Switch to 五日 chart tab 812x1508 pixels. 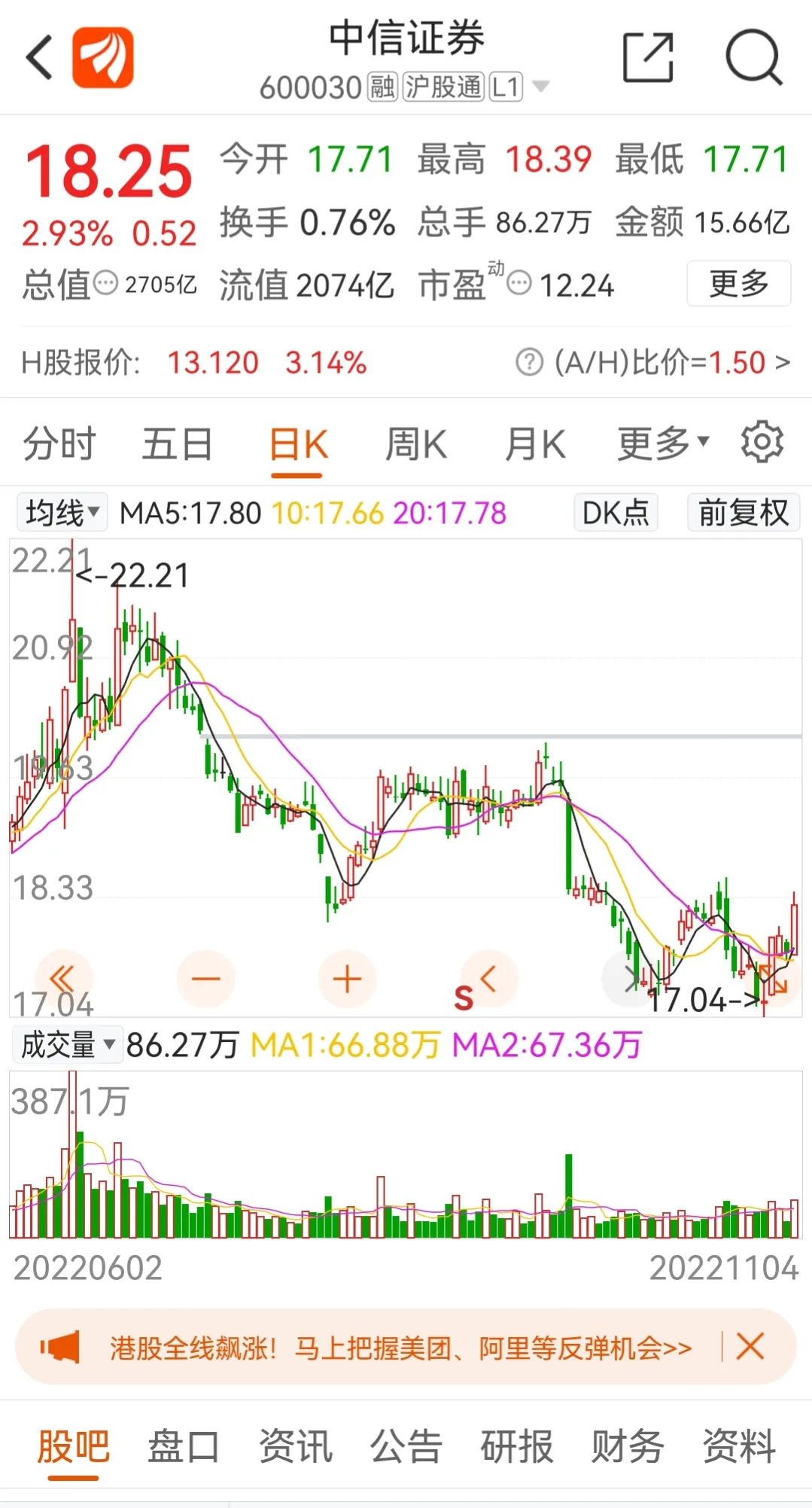coord(178,443)
